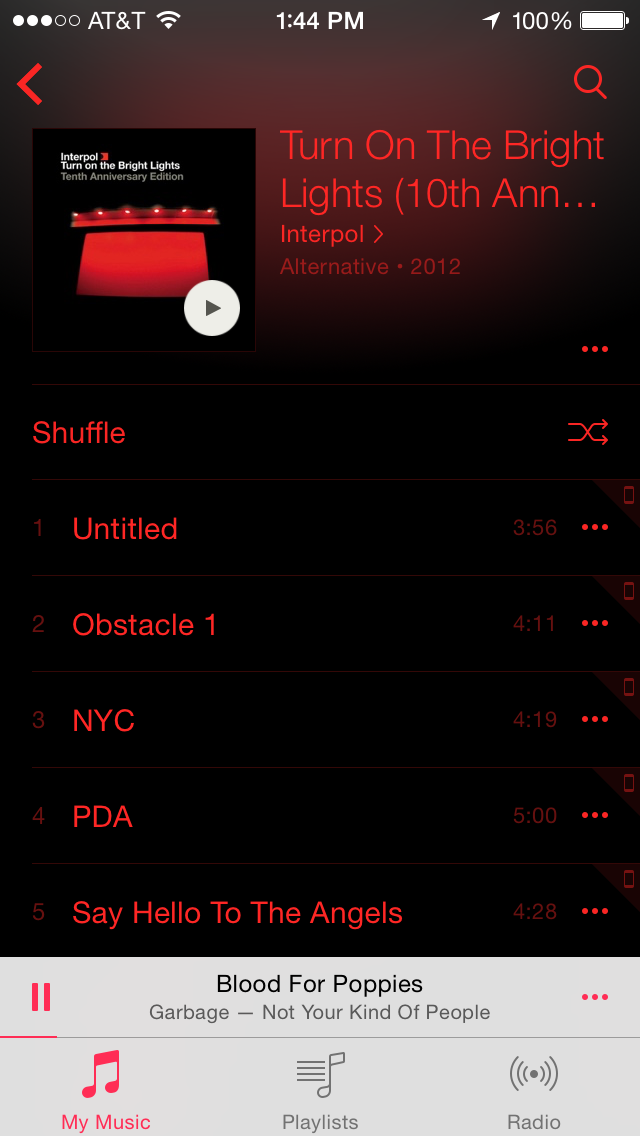Open more options for NYC
The width and height of the screenshot is (640, 1136).
coord(595,719)
